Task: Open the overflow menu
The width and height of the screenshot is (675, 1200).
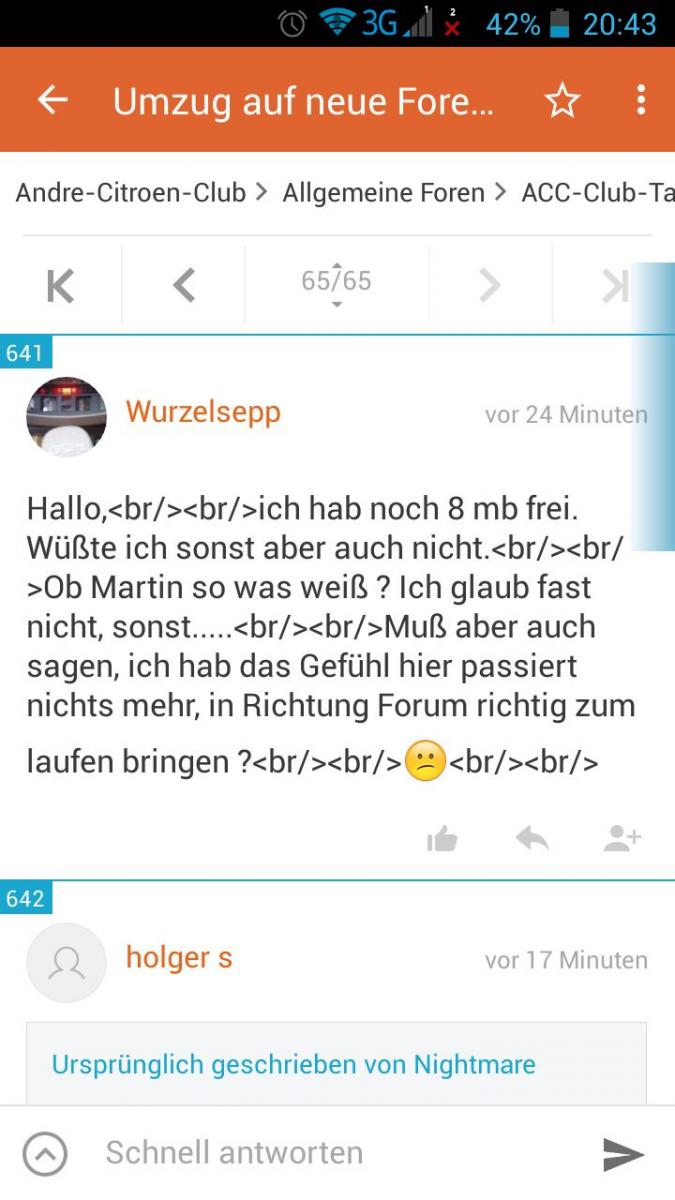Action: 641,100
